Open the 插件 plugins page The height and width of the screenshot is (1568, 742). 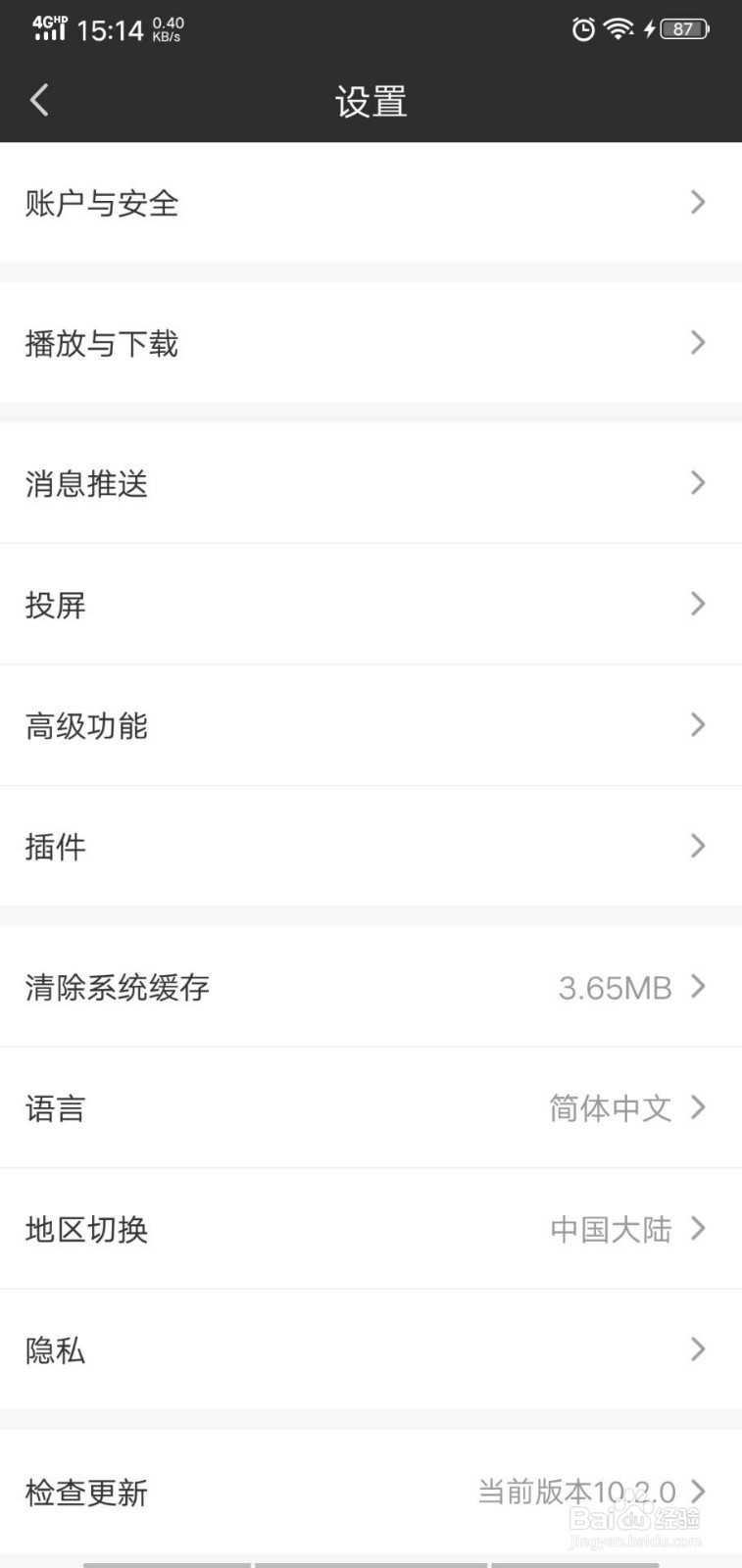tap(371, 846)
